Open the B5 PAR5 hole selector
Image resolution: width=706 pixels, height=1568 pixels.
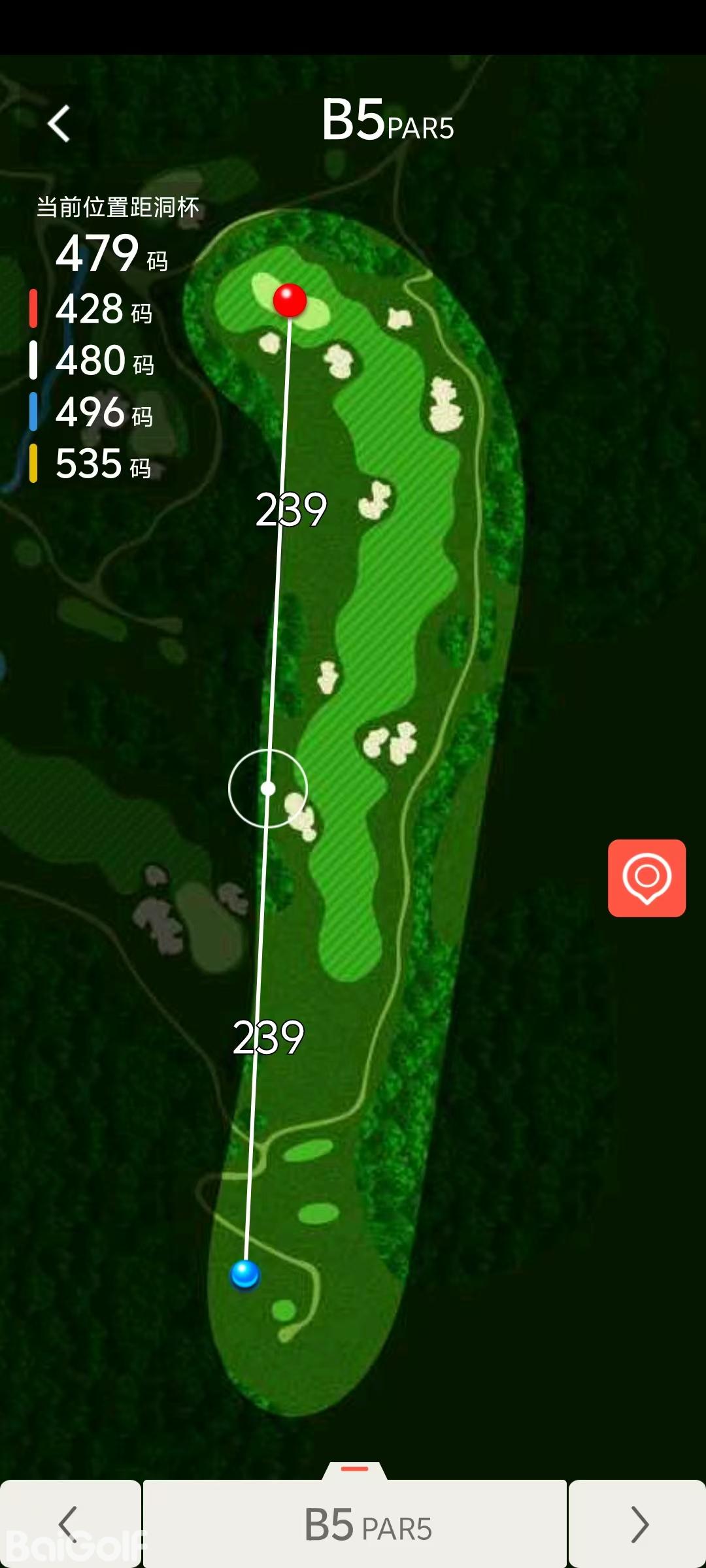[x=355, y=1524]
